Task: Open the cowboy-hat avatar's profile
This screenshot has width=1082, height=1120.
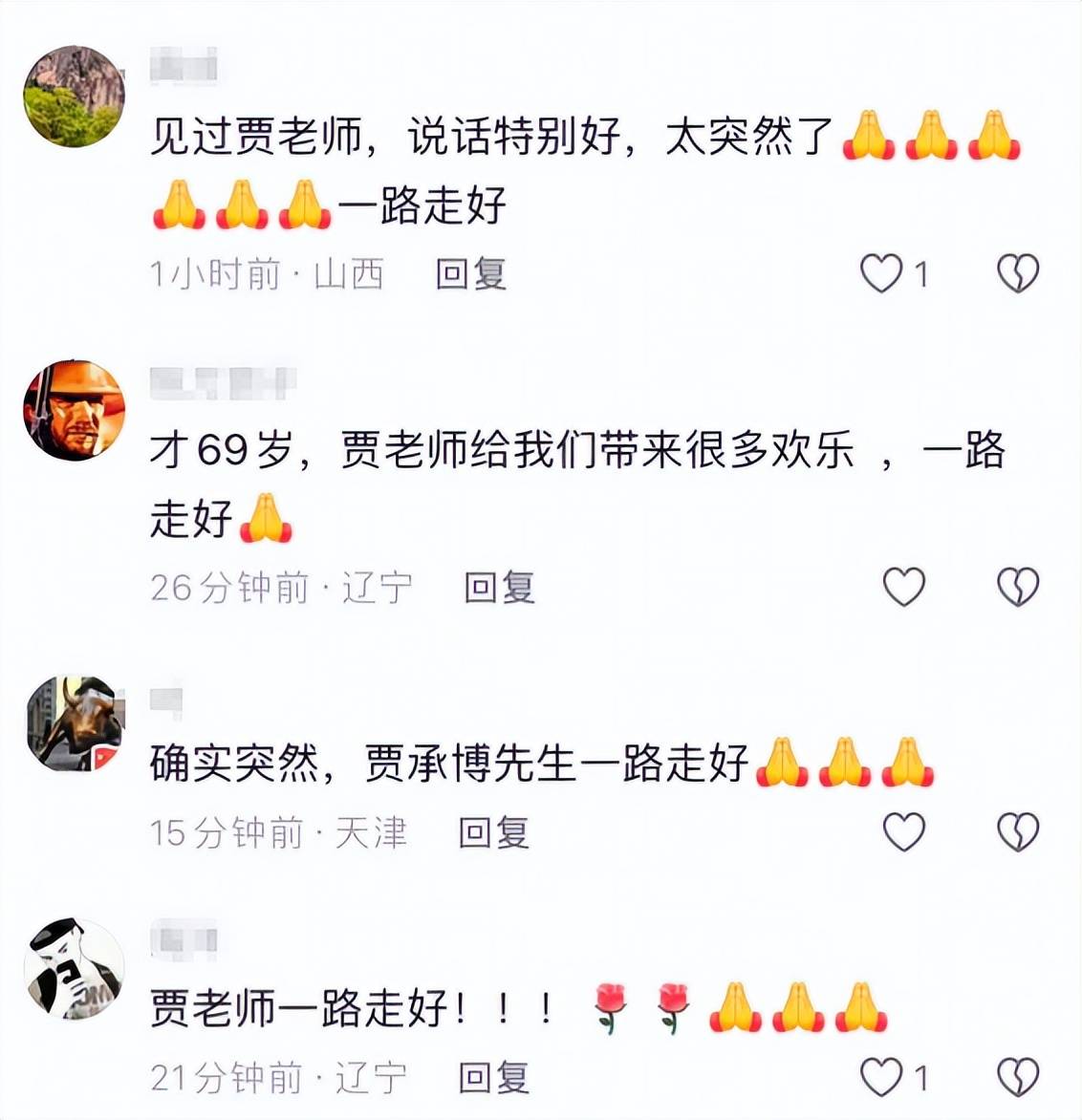Action: 74,410
